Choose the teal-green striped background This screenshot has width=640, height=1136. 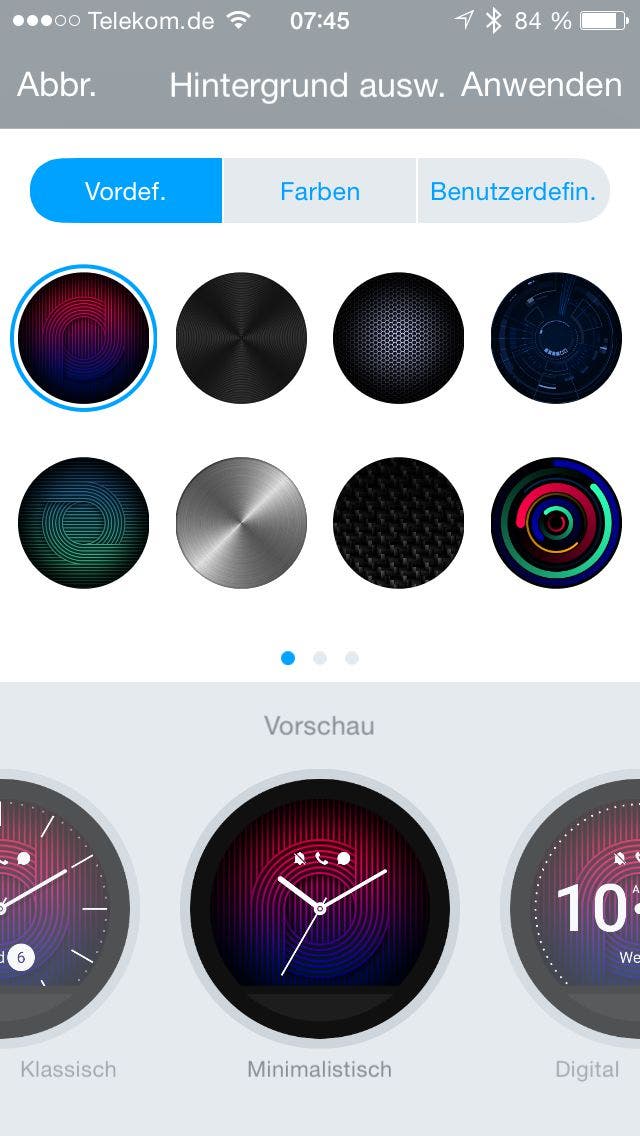[84, 523]
